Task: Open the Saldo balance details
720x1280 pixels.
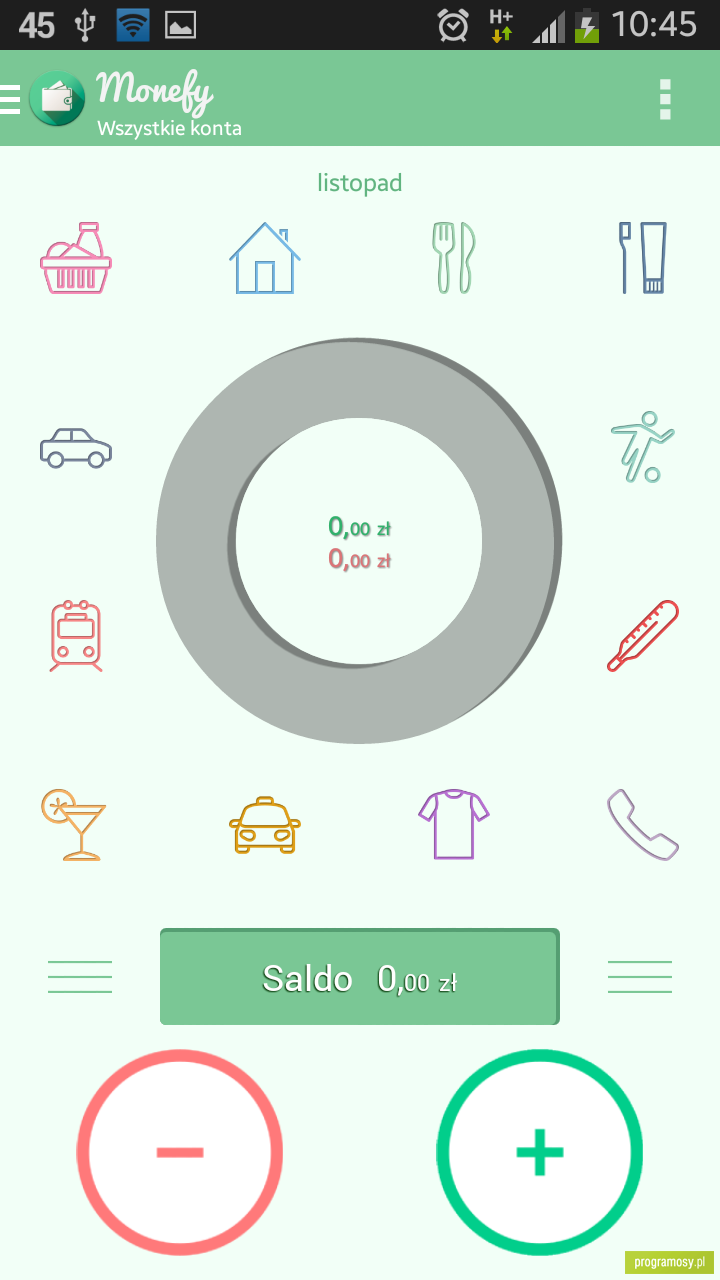Action: (360, 977)
